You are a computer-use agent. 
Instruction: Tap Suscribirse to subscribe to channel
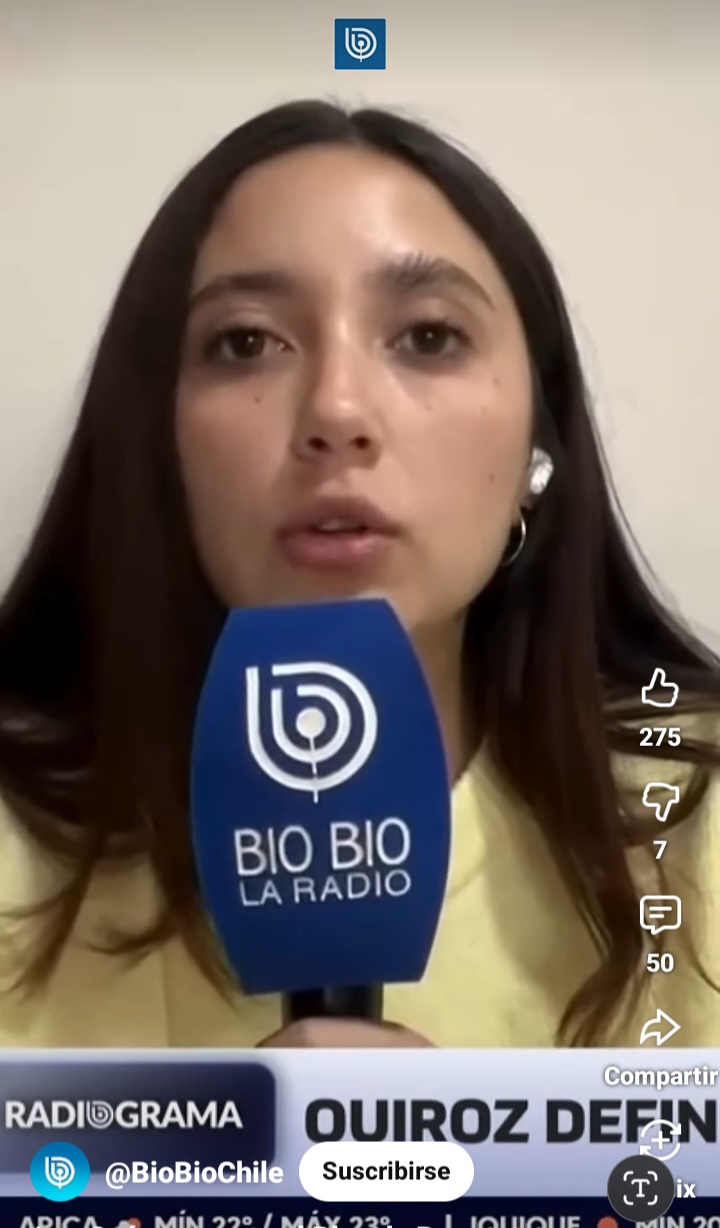point(386,1171)
